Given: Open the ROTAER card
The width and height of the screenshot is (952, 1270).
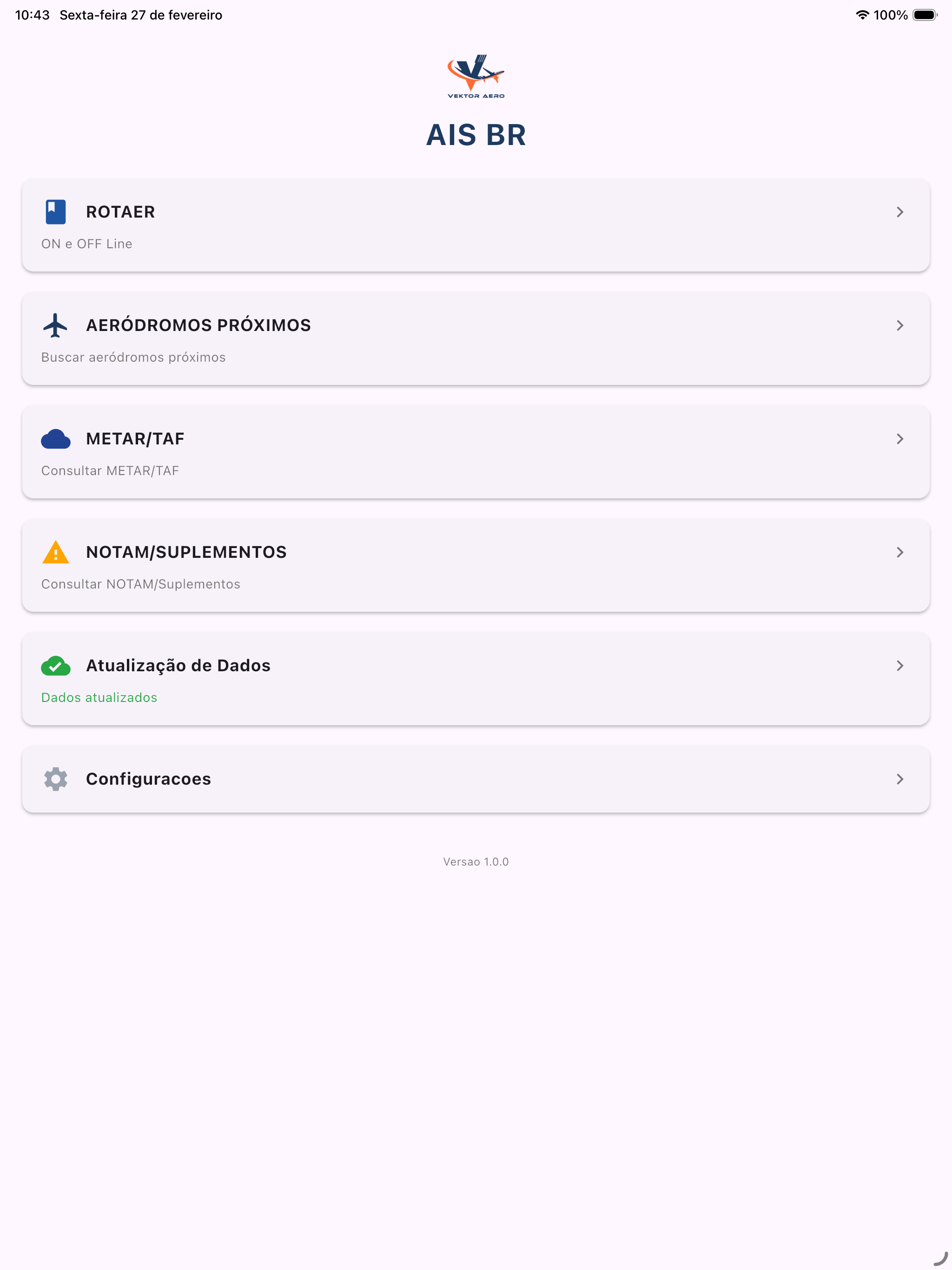Looking at the screenshot, I should tap(476, 225).
